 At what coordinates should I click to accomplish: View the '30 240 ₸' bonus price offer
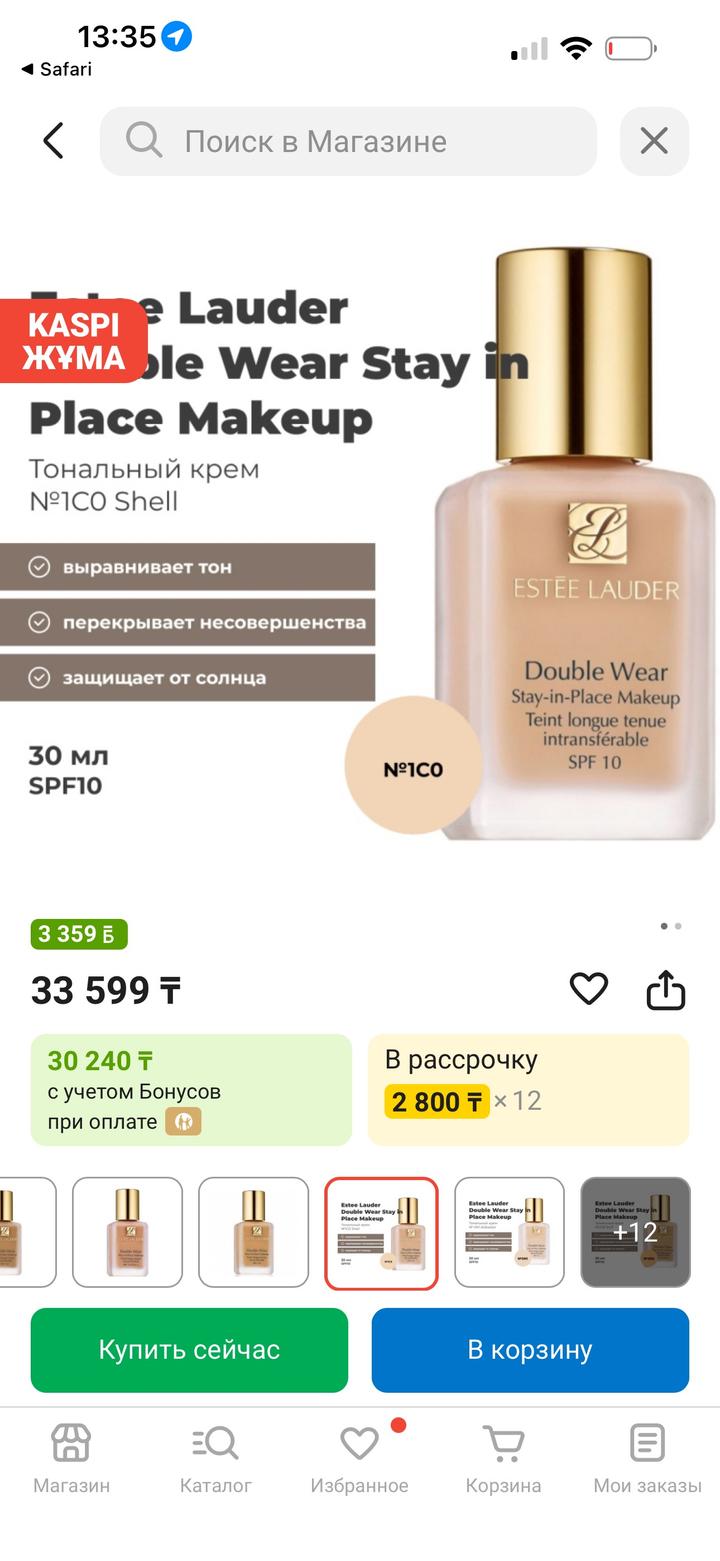[x=191, y=1089]
